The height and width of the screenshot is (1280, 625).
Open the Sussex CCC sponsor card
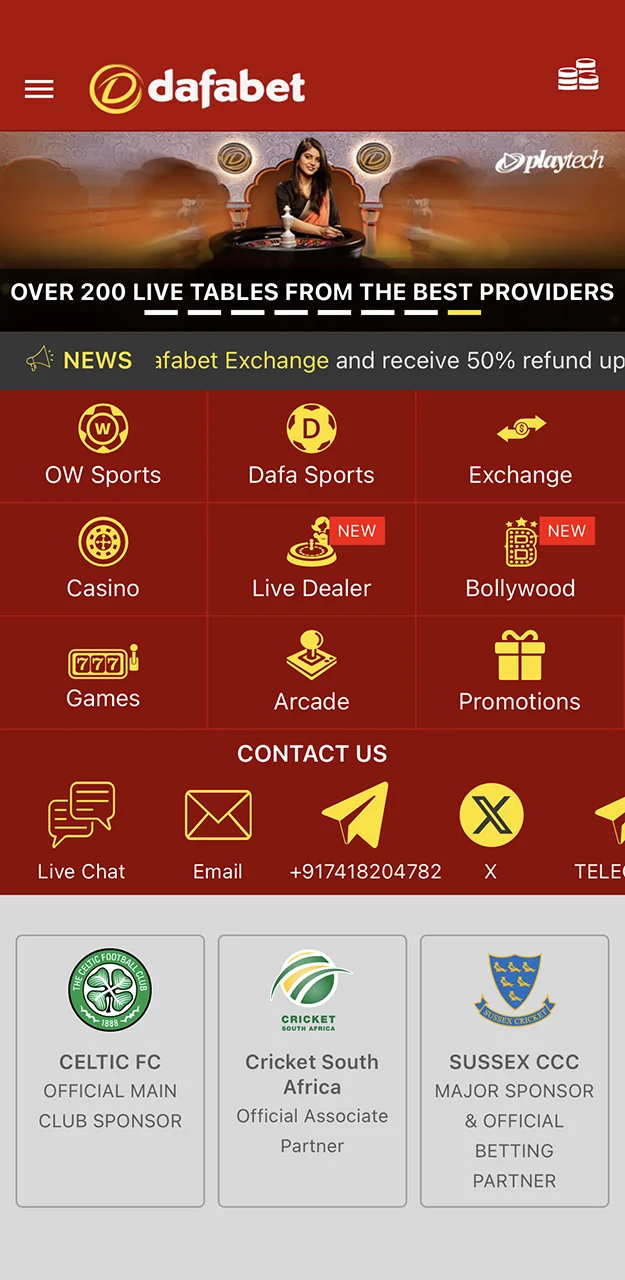[x=514, y=1071]
